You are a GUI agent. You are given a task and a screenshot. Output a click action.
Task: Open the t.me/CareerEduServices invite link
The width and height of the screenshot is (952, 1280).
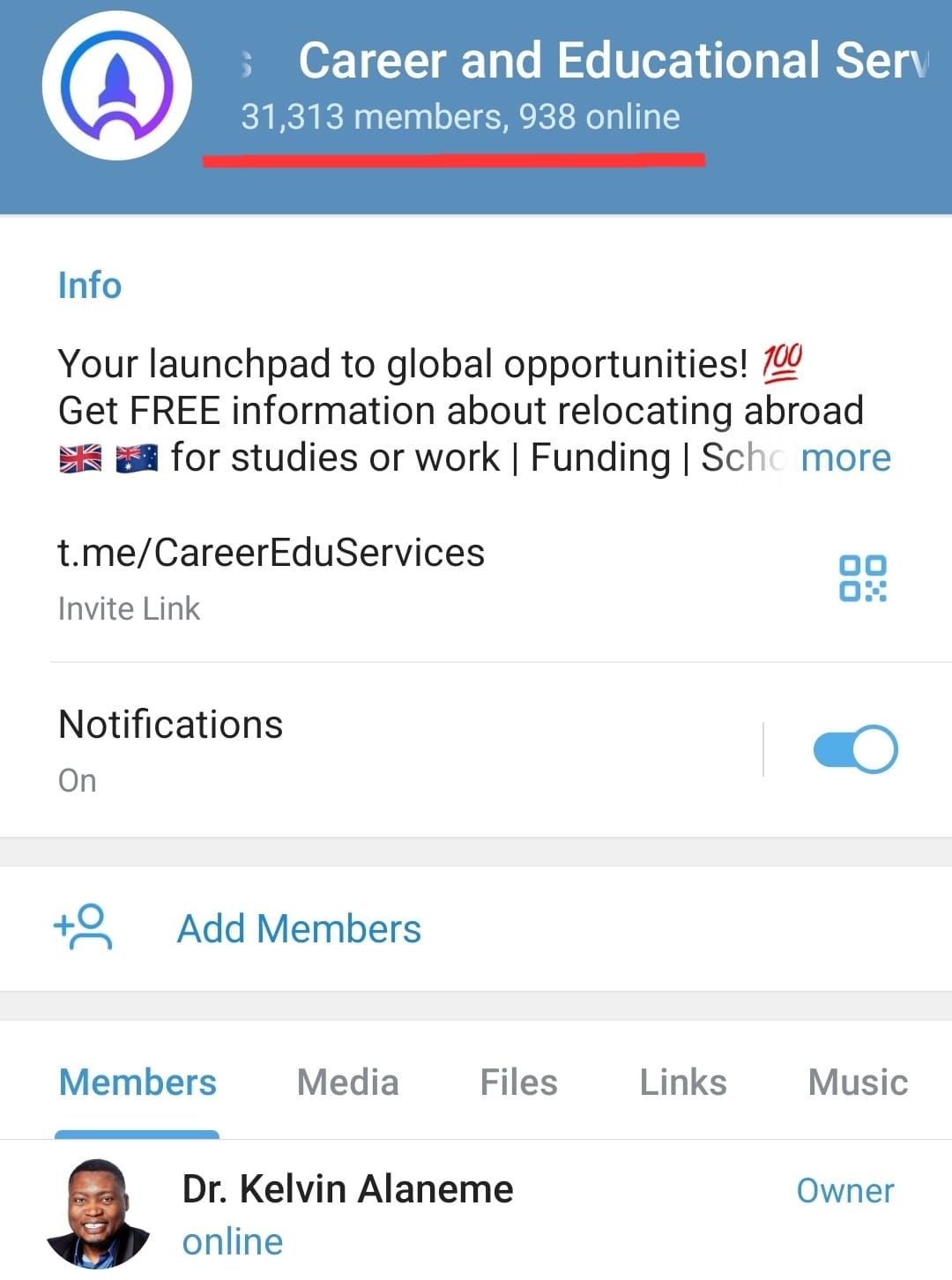(x=271, y=554)
